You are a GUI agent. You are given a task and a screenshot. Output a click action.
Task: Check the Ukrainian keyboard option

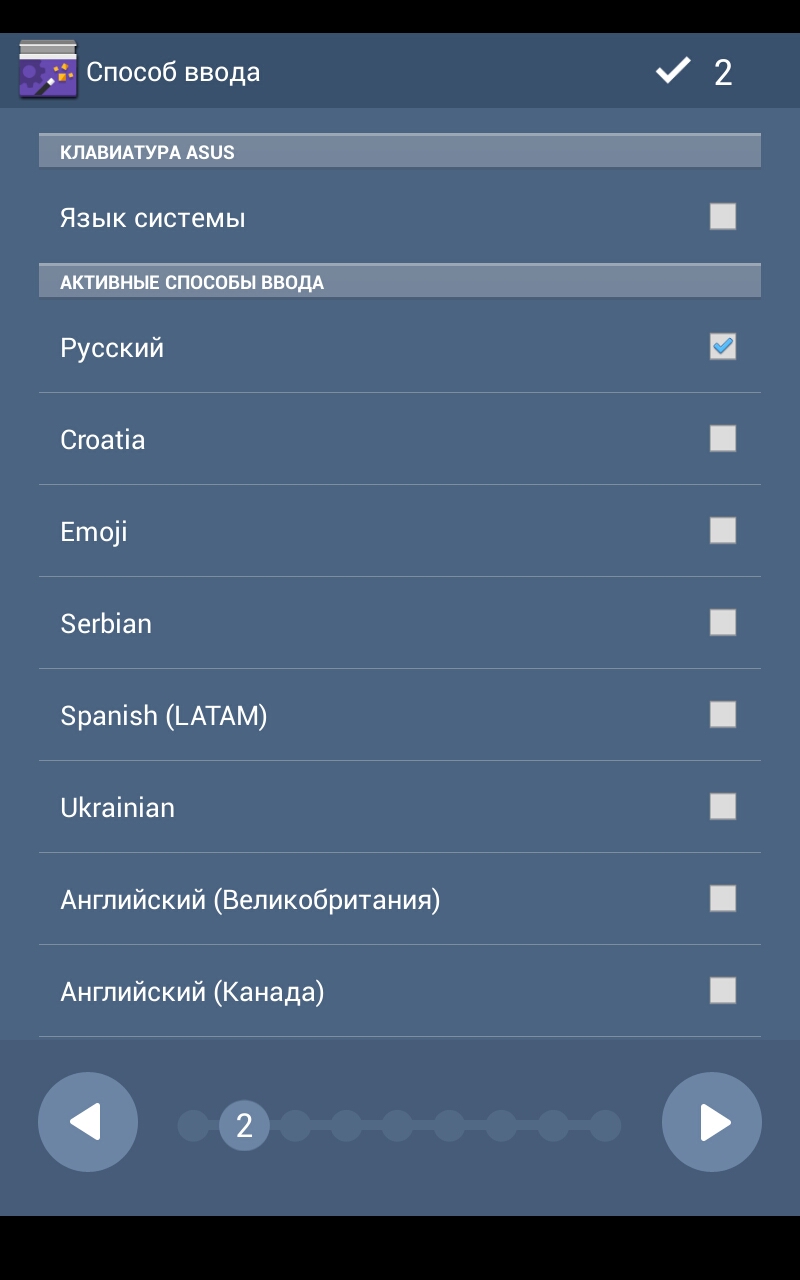[722, 807]
